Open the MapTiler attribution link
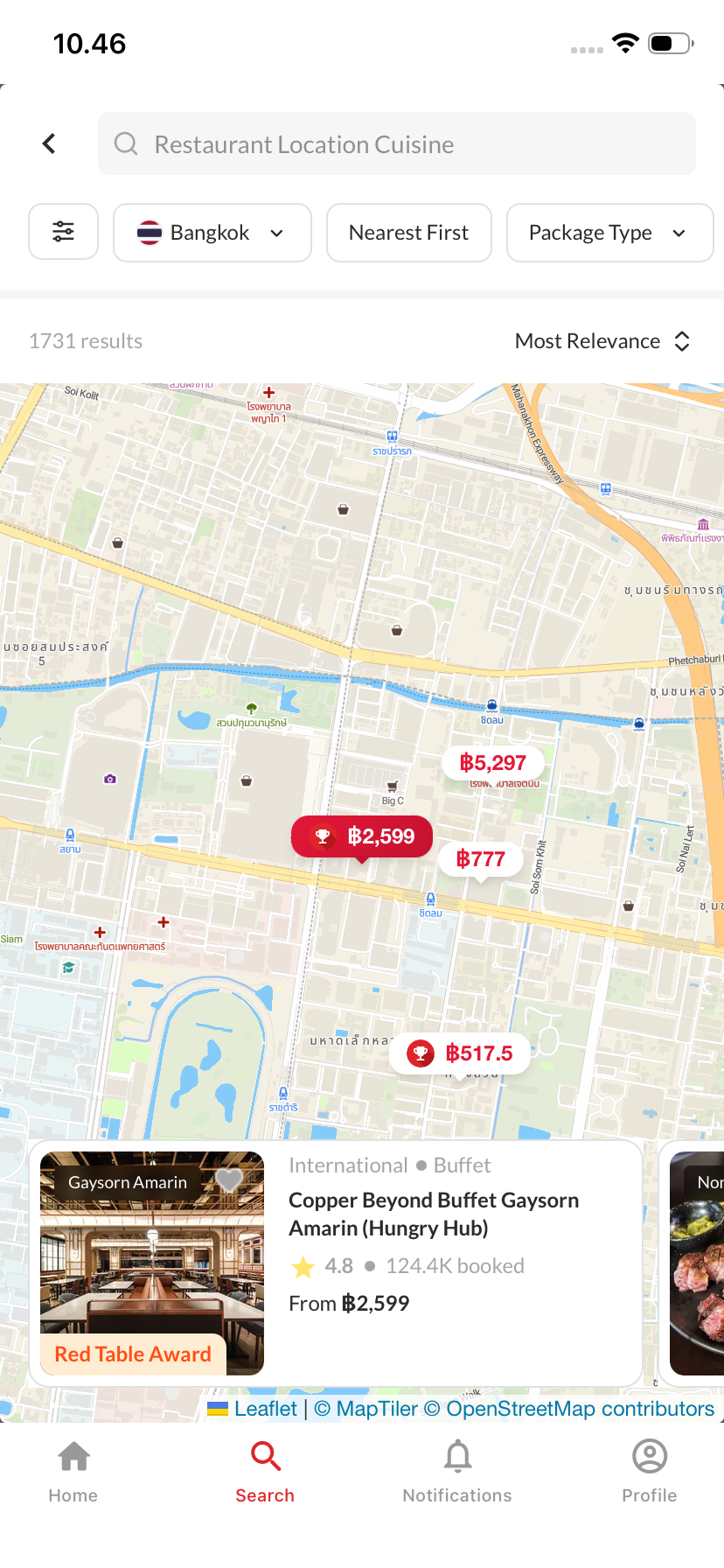 pos(366,1409)
